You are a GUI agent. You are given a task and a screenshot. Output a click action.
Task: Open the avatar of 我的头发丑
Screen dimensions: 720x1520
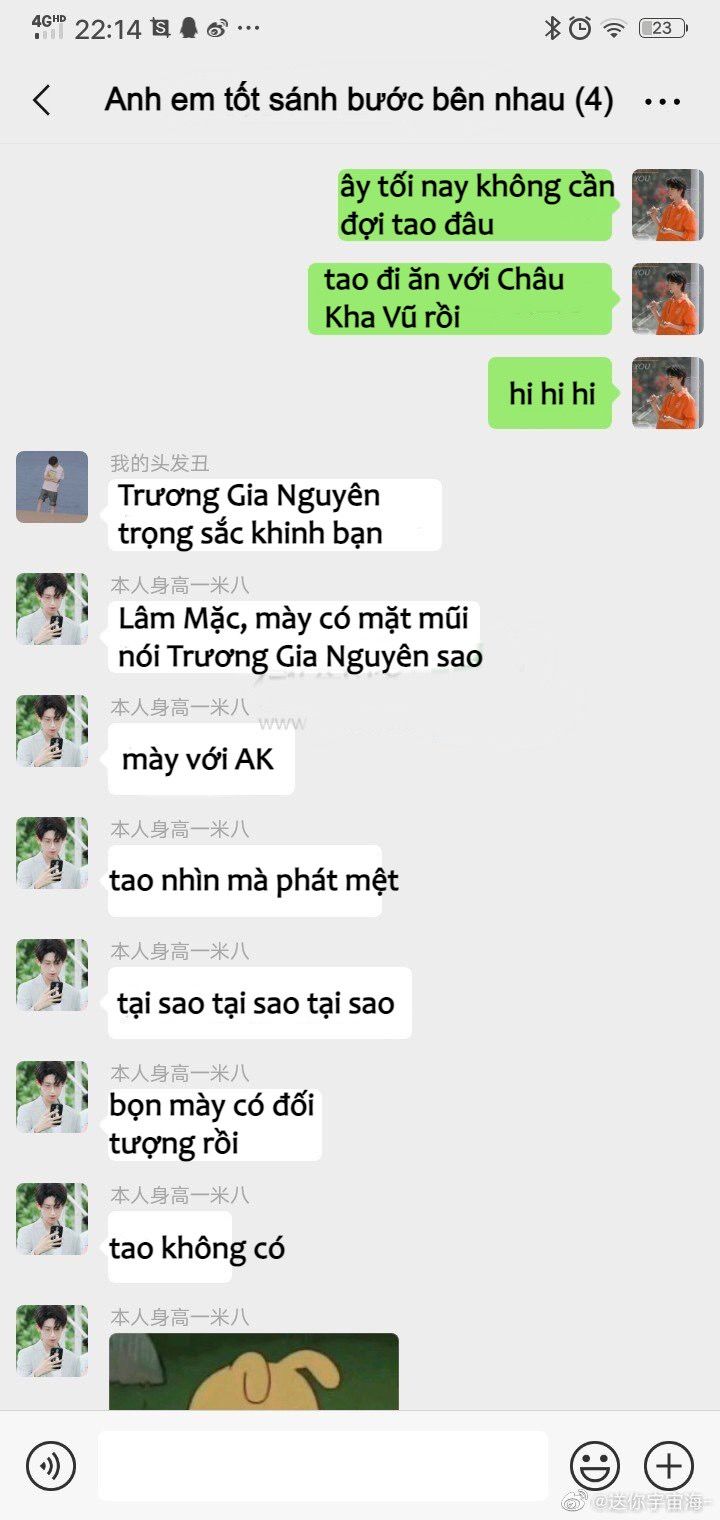click(52, 487)
